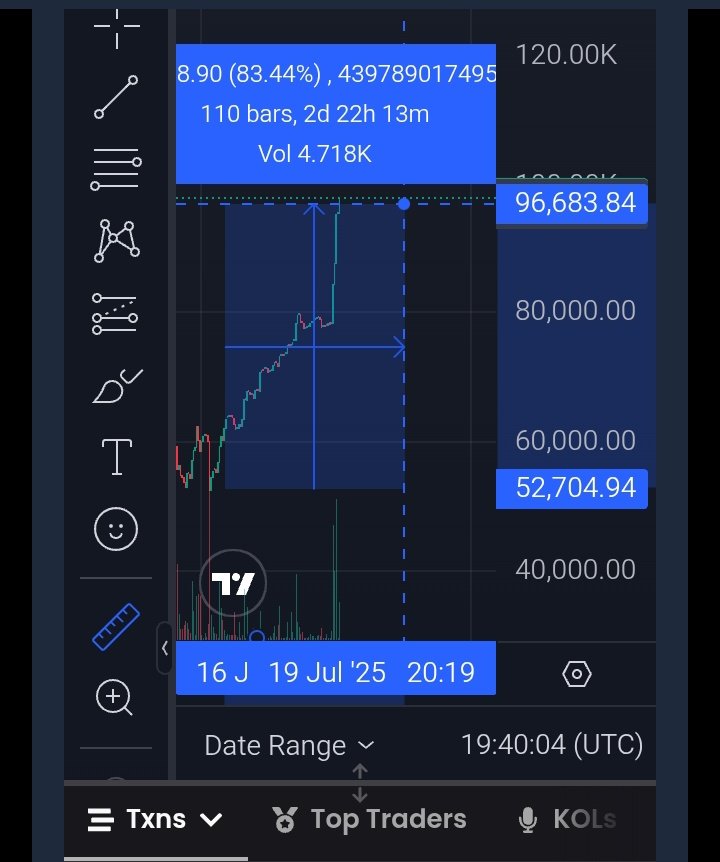Open timezone menu showing 19:40:04 (UTC)
The image size is (720, 862).
coord(552,745)
